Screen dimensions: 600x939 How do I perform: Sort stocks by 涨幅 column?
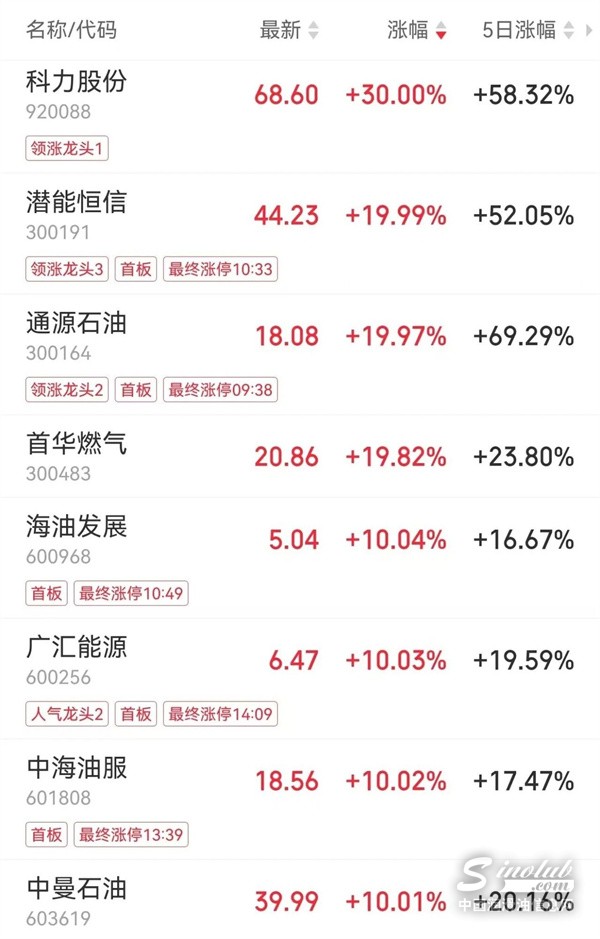click(x=416, y=30)
